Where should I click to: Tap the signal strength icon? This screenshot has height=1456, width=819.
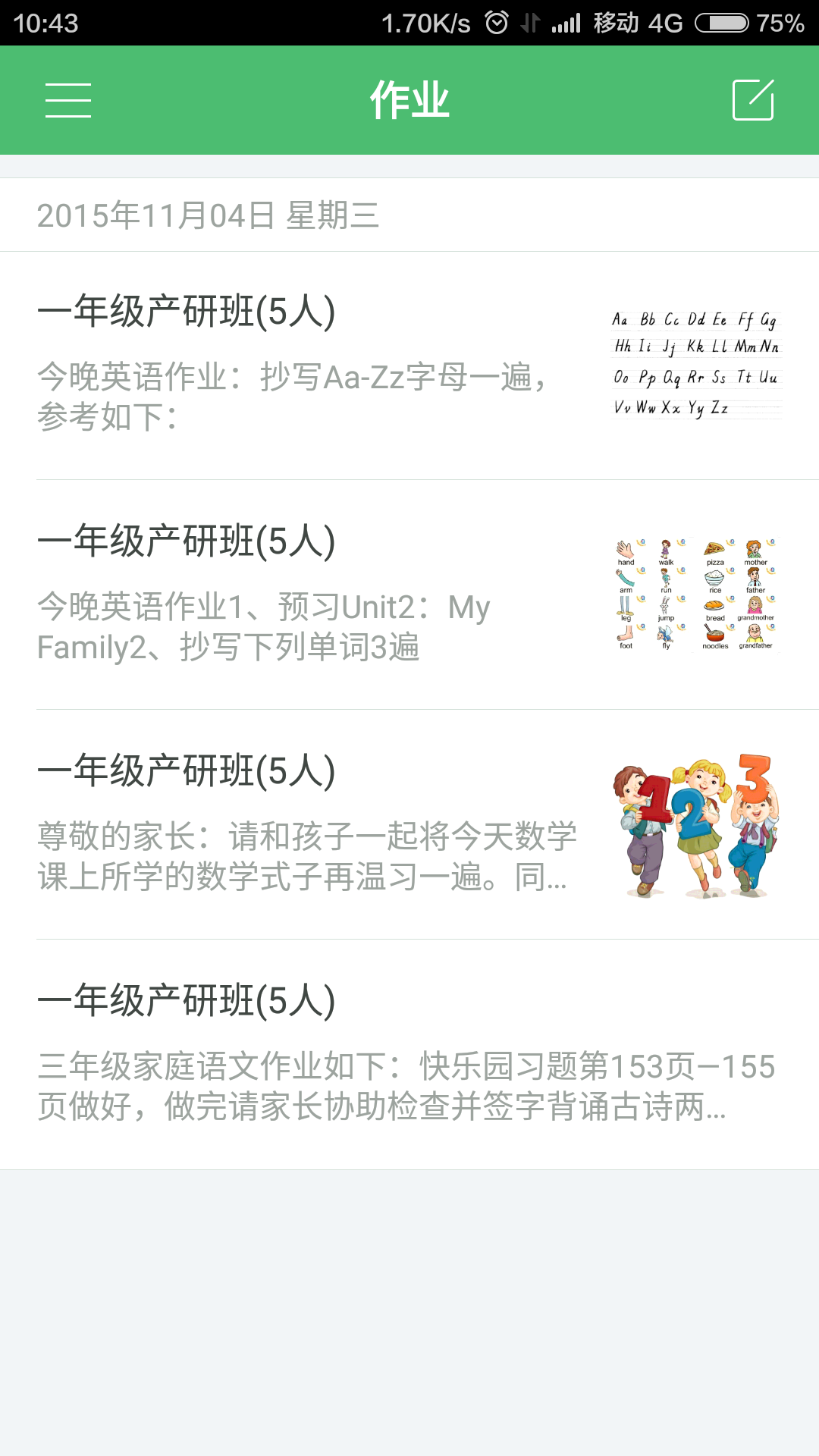tap(567, 24)
